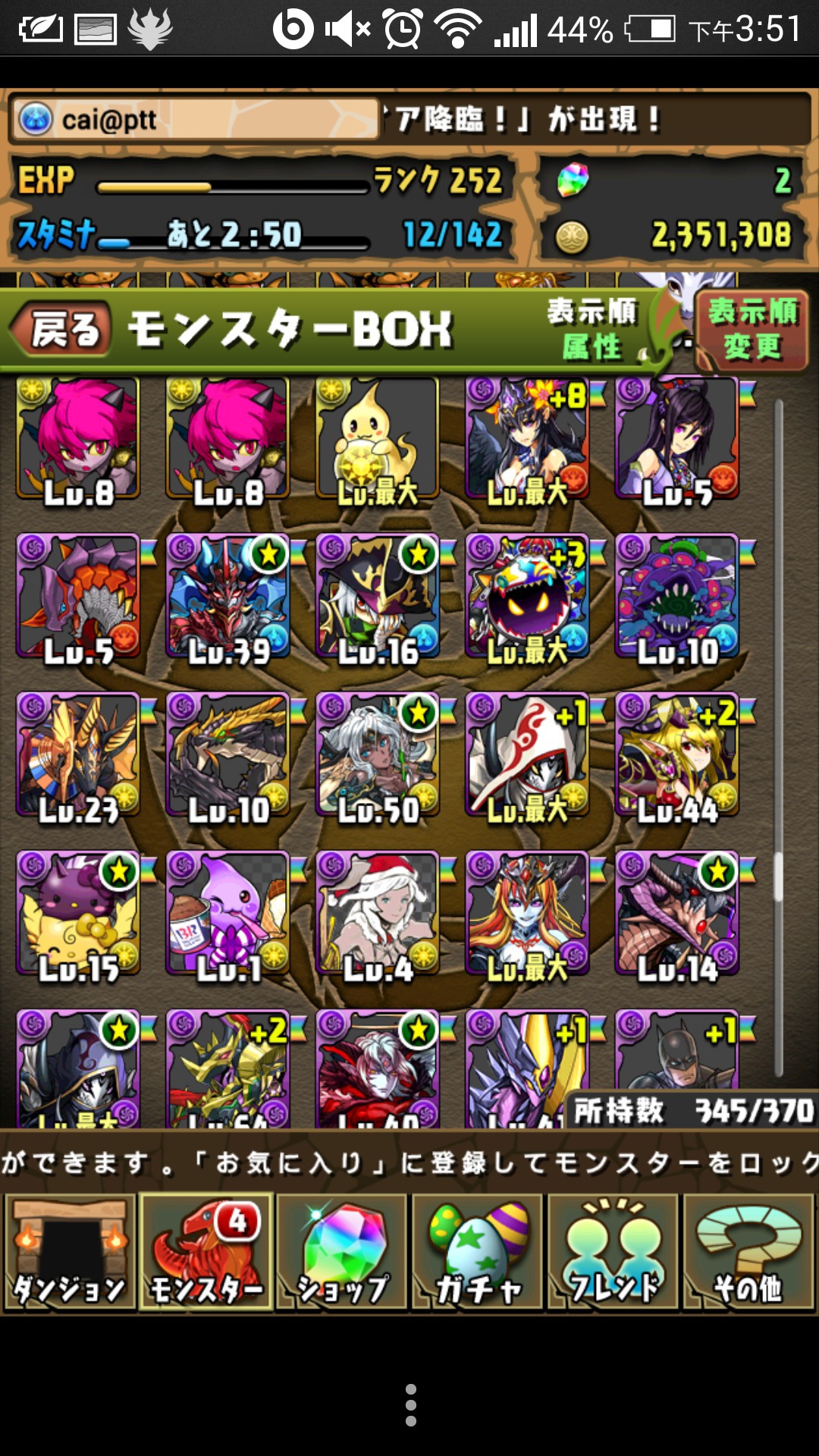Select the Lv.39 red dragon monster

point(229,598)
